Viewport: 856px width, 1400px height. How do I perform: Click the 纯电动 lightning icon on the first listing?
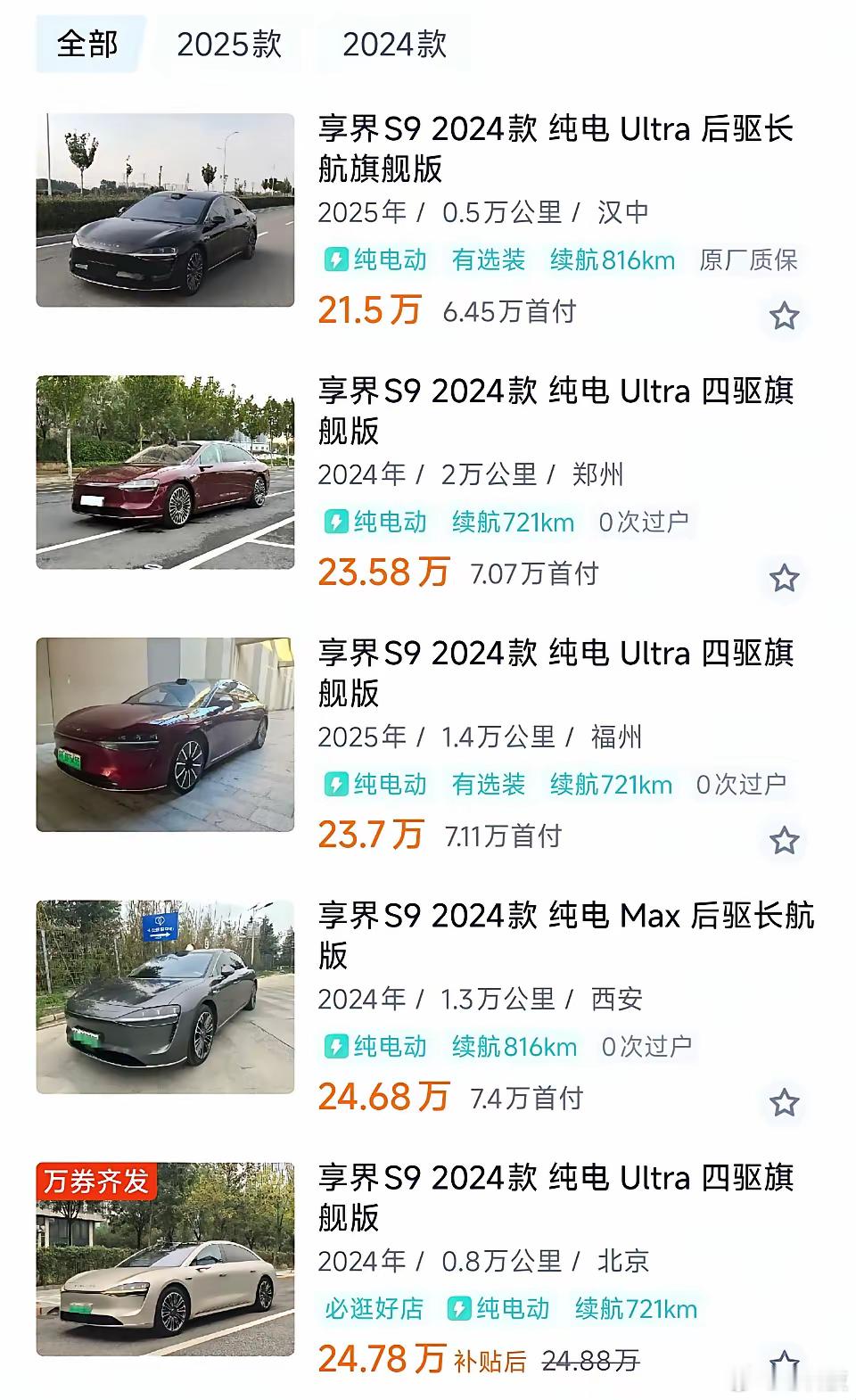click(x=338, y=260)
